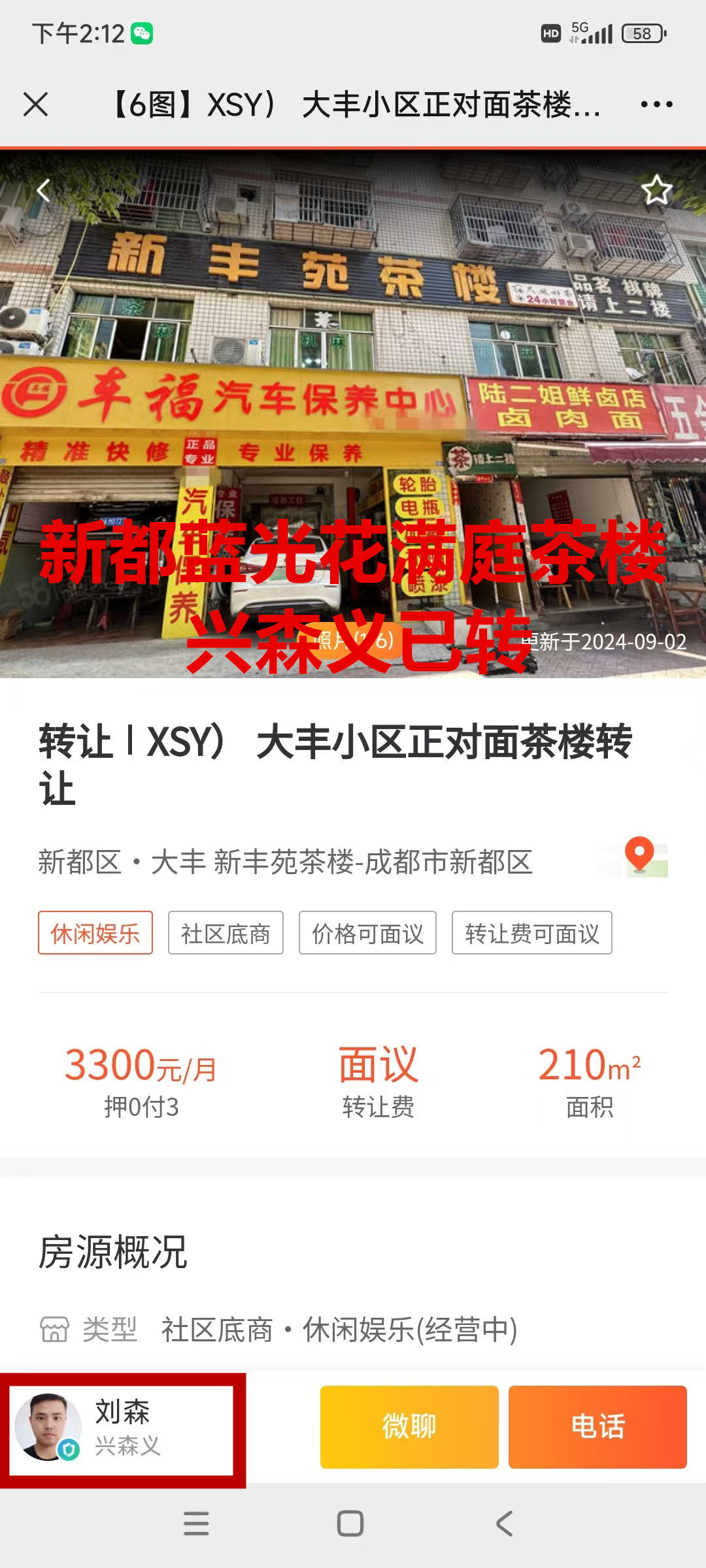Open the three-dot overflow menu
This screenshot has width=706, height=1568.
(656, 105)
